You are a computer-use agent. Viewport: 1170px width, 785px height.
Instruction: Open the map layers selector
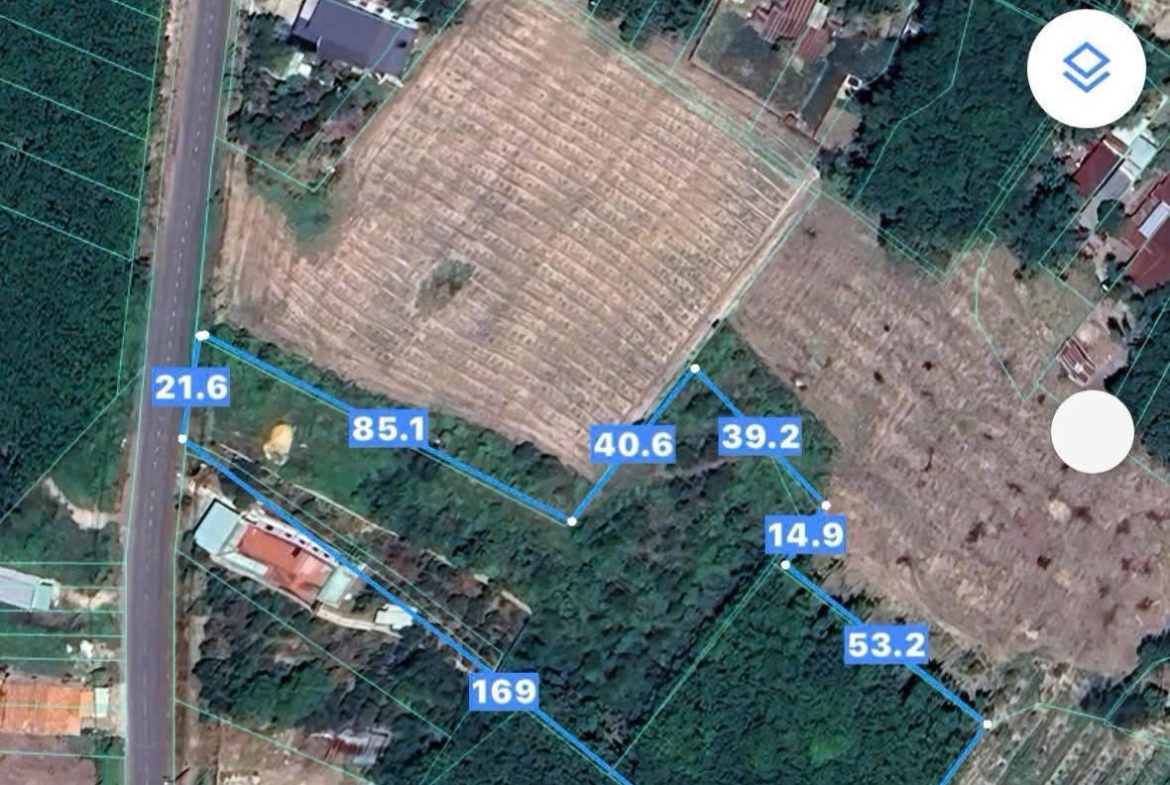1086,69
